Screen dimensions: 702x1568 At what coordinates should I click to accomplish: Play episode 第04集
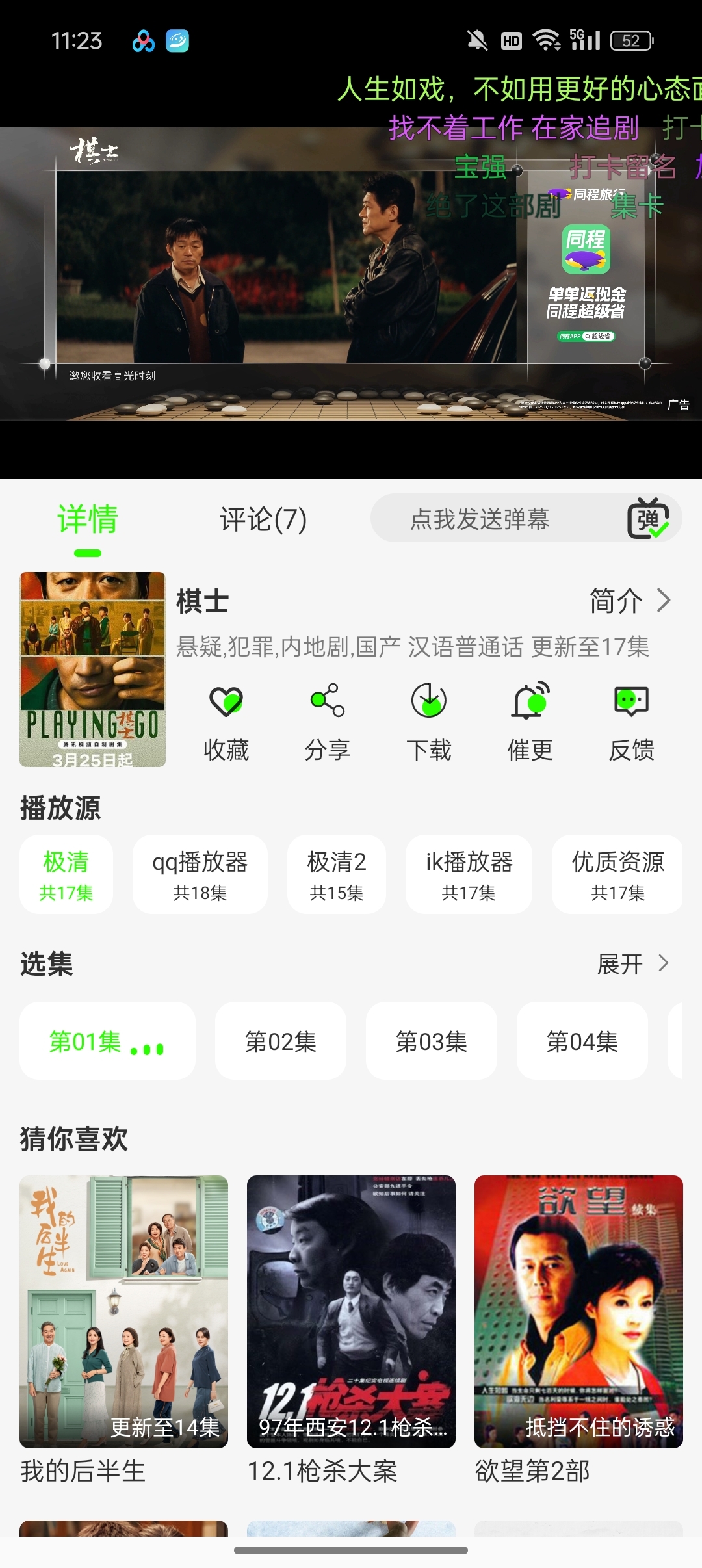[582, 1041]
